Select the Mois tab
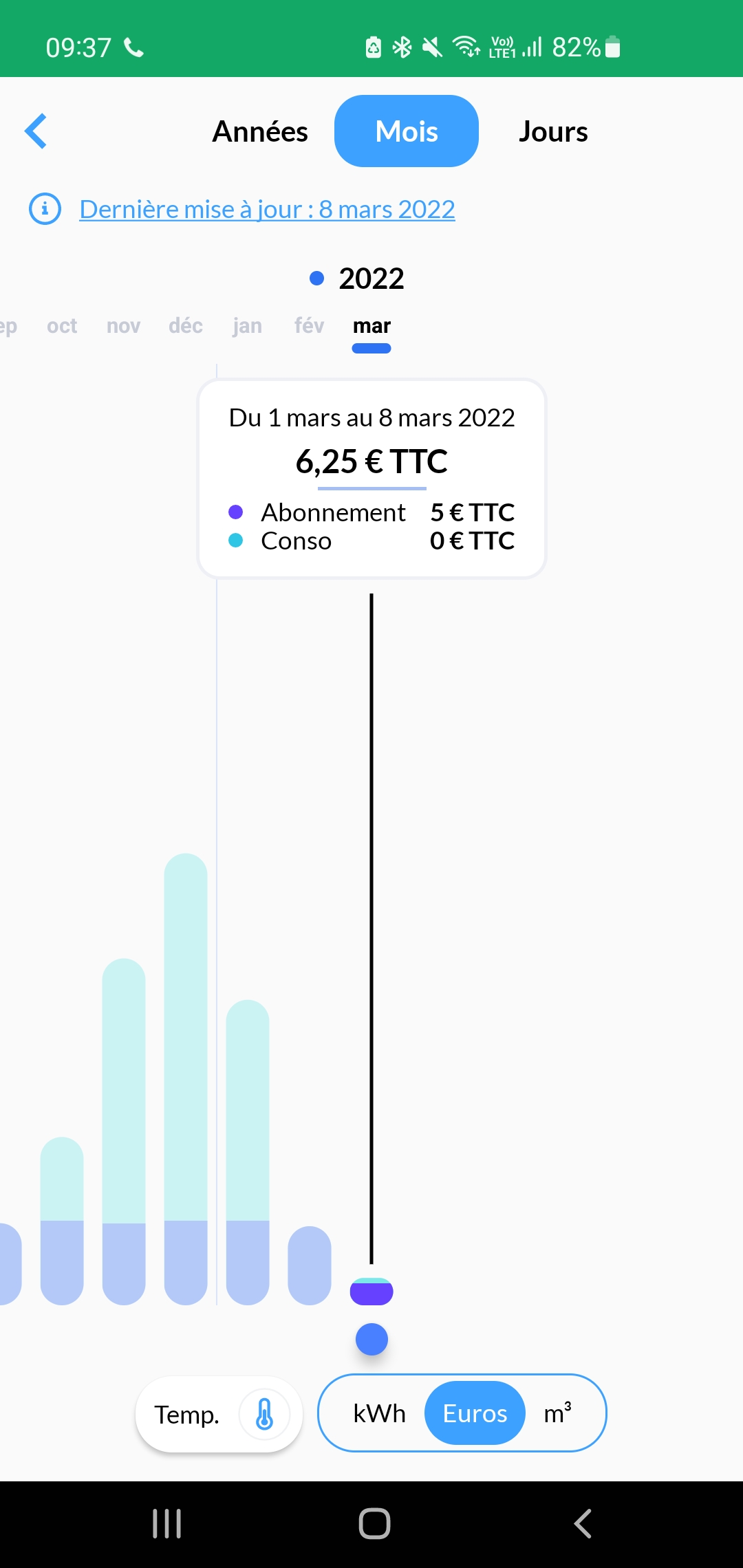 406,131
